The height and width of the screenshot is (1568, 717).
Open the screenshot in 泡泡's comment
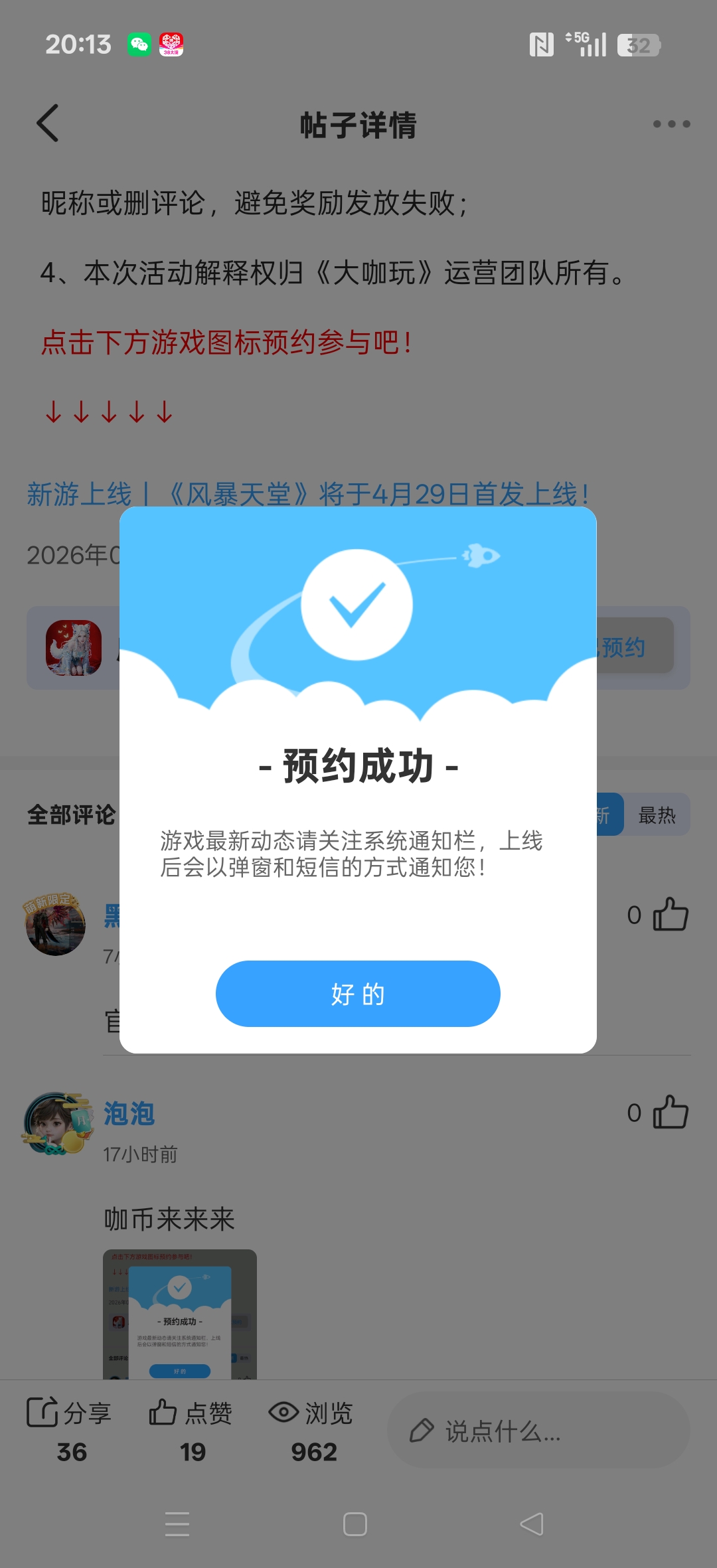tap(180, 1314)
